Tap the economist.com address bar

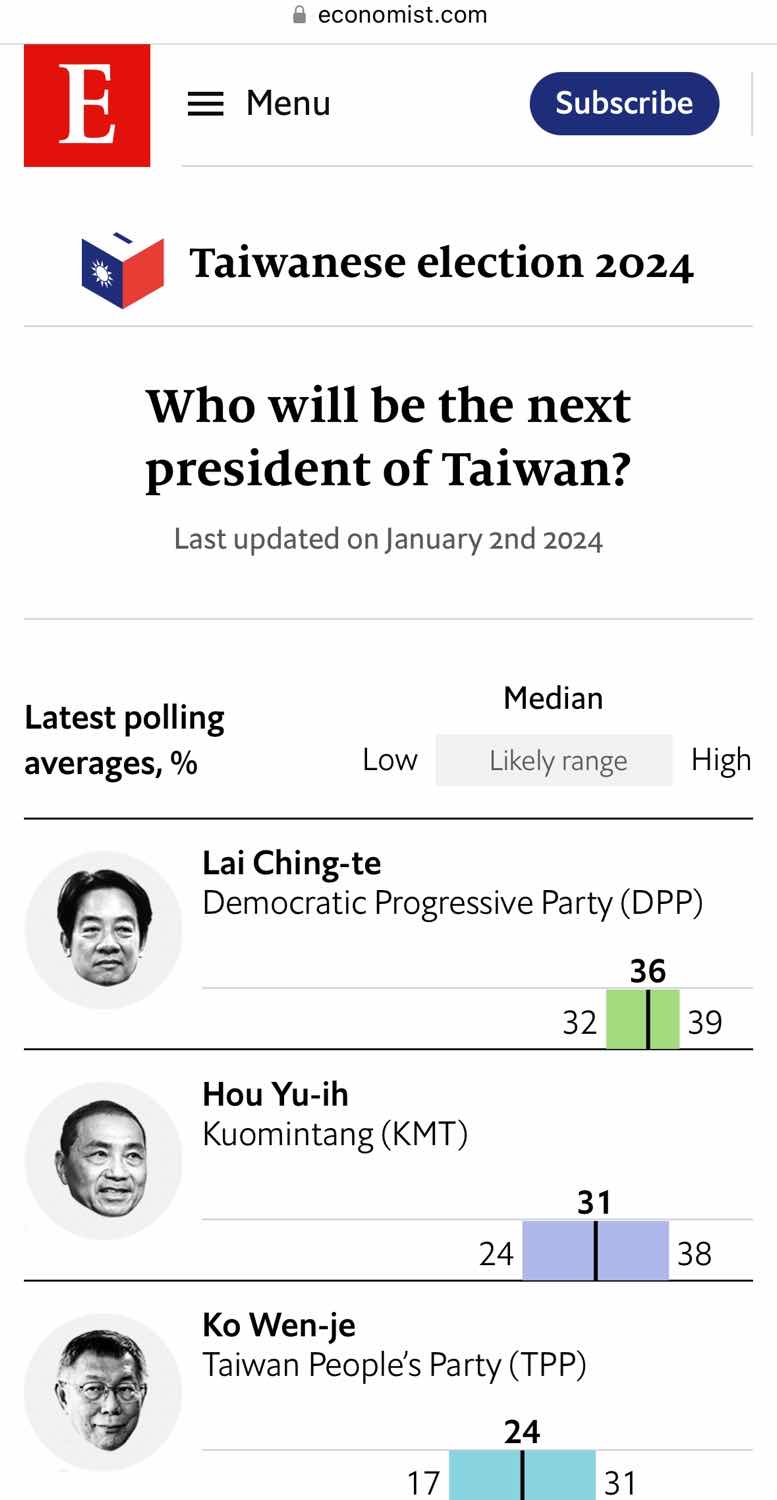389,15
